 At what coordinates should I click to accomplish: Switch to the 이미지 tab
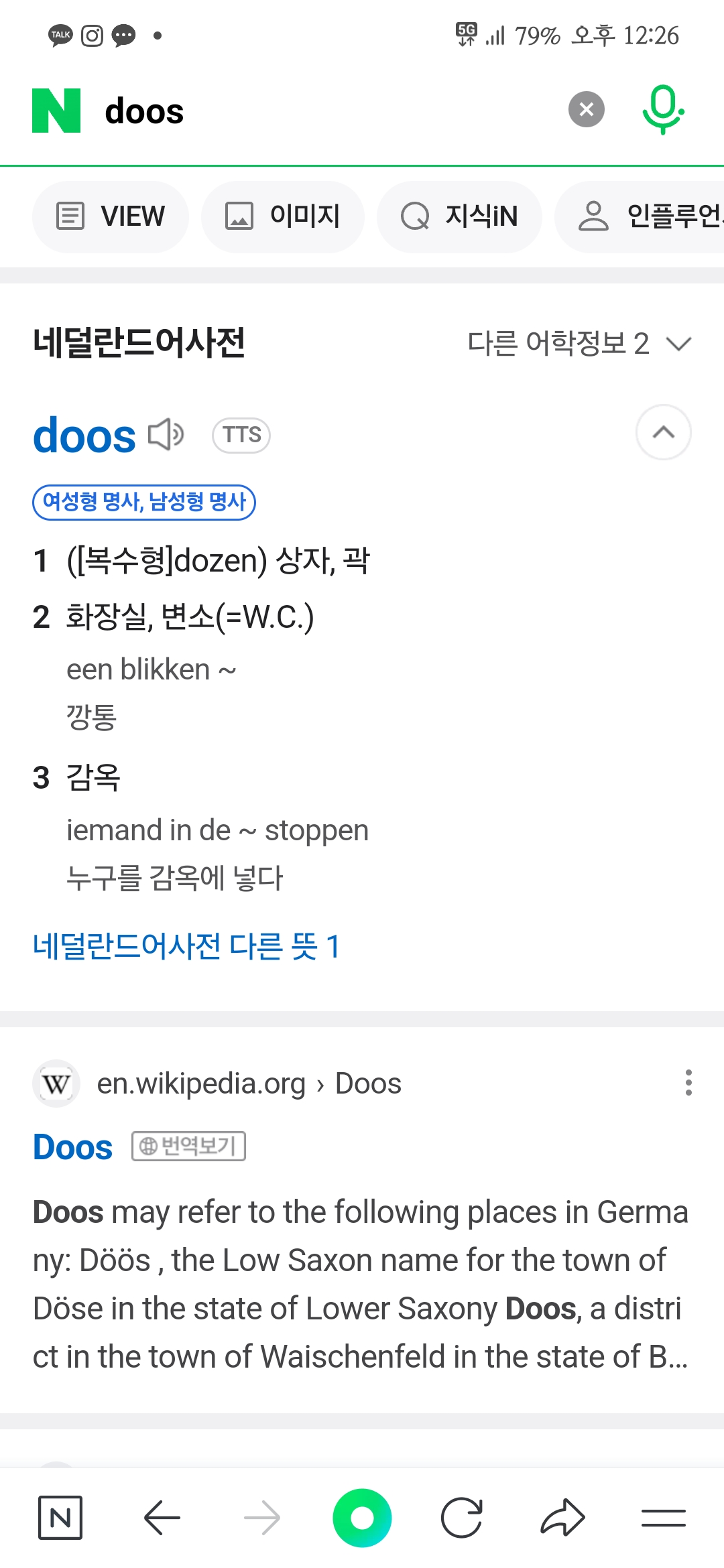282,216
